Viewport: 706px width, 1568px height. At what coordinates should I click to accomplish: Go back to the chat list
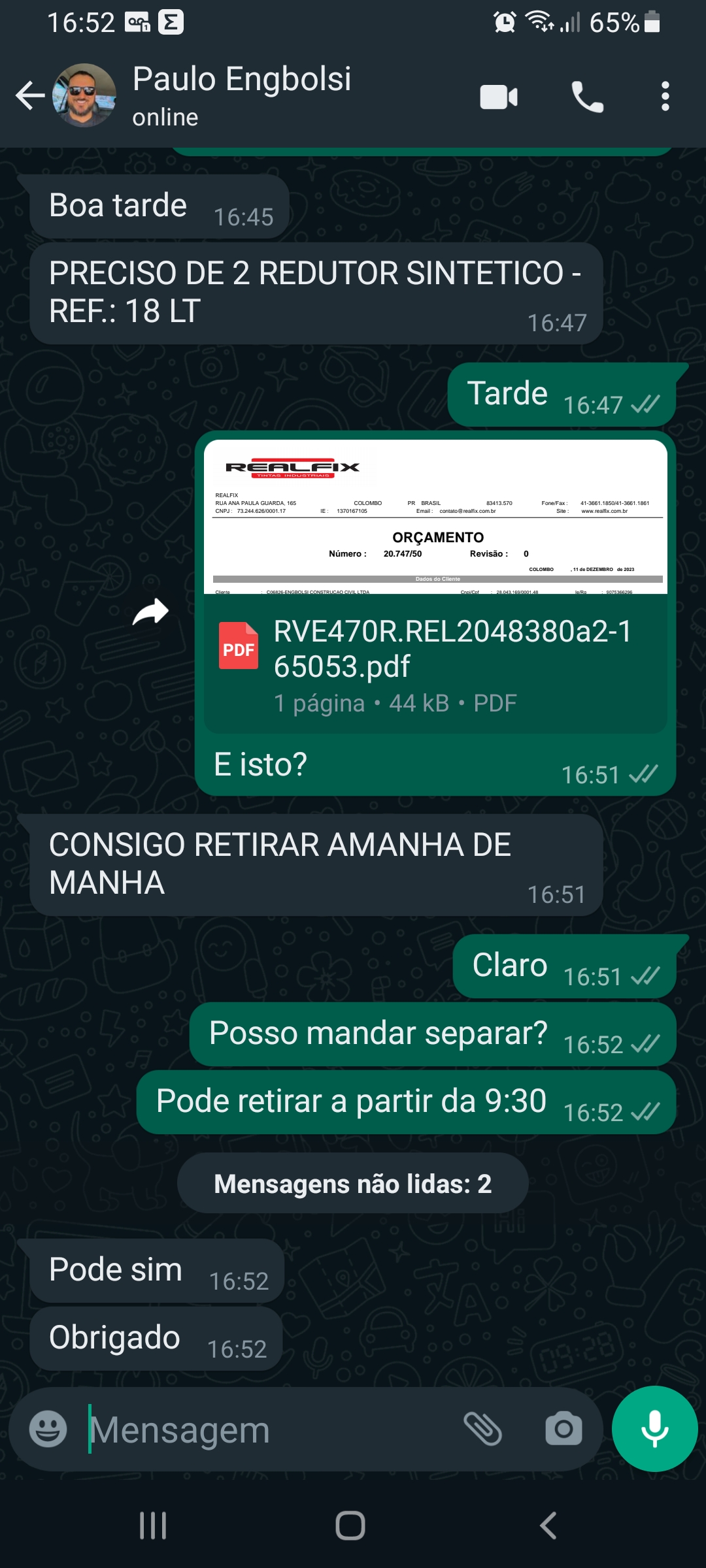[x=29, y=96]
